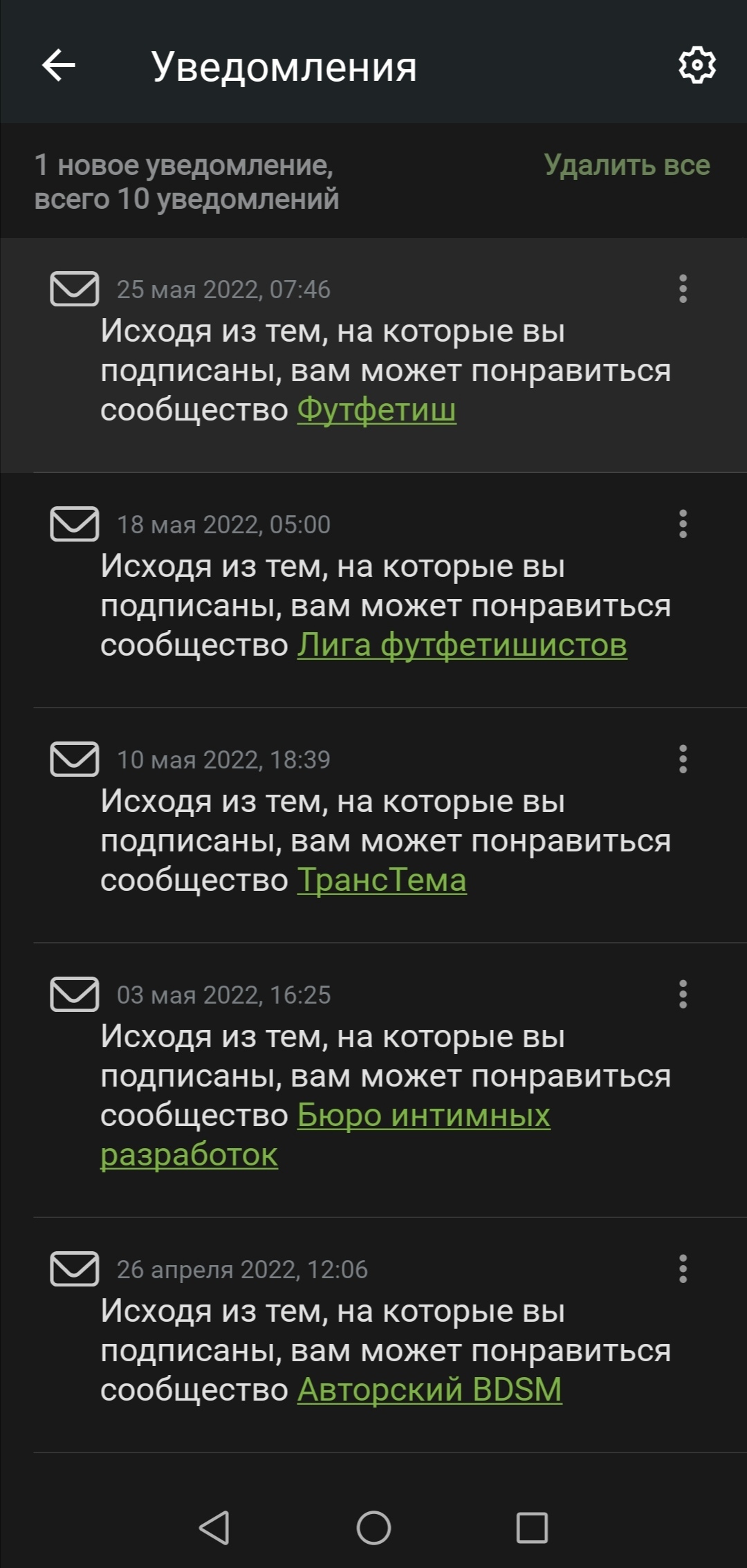The image size is (747, 1568).
Task: Open options for the 03 мая 2022 notification
Action: (x=683, y=995)
